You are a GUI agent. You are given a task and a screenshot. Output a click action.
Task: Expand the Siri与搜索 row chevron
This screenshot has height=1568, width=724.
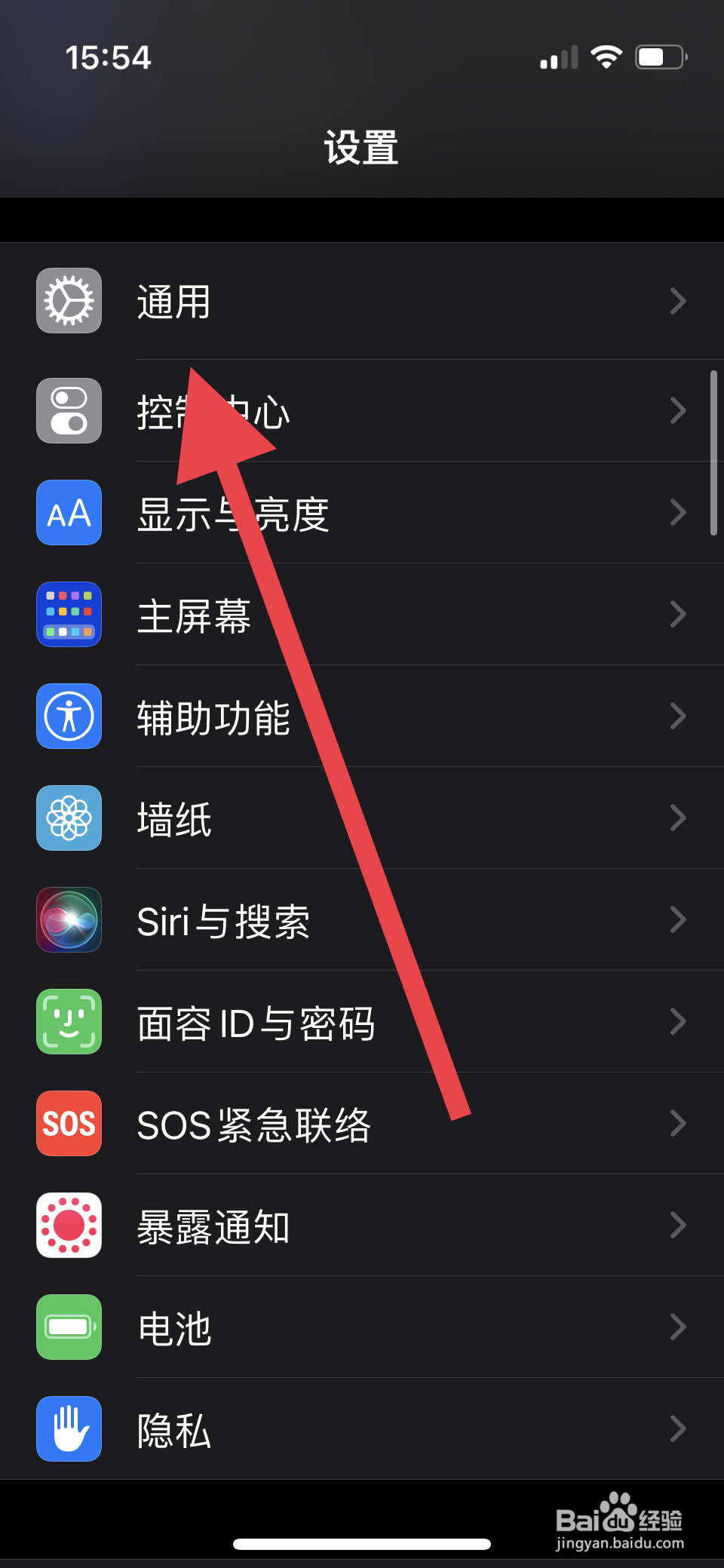tap(677, 921)
